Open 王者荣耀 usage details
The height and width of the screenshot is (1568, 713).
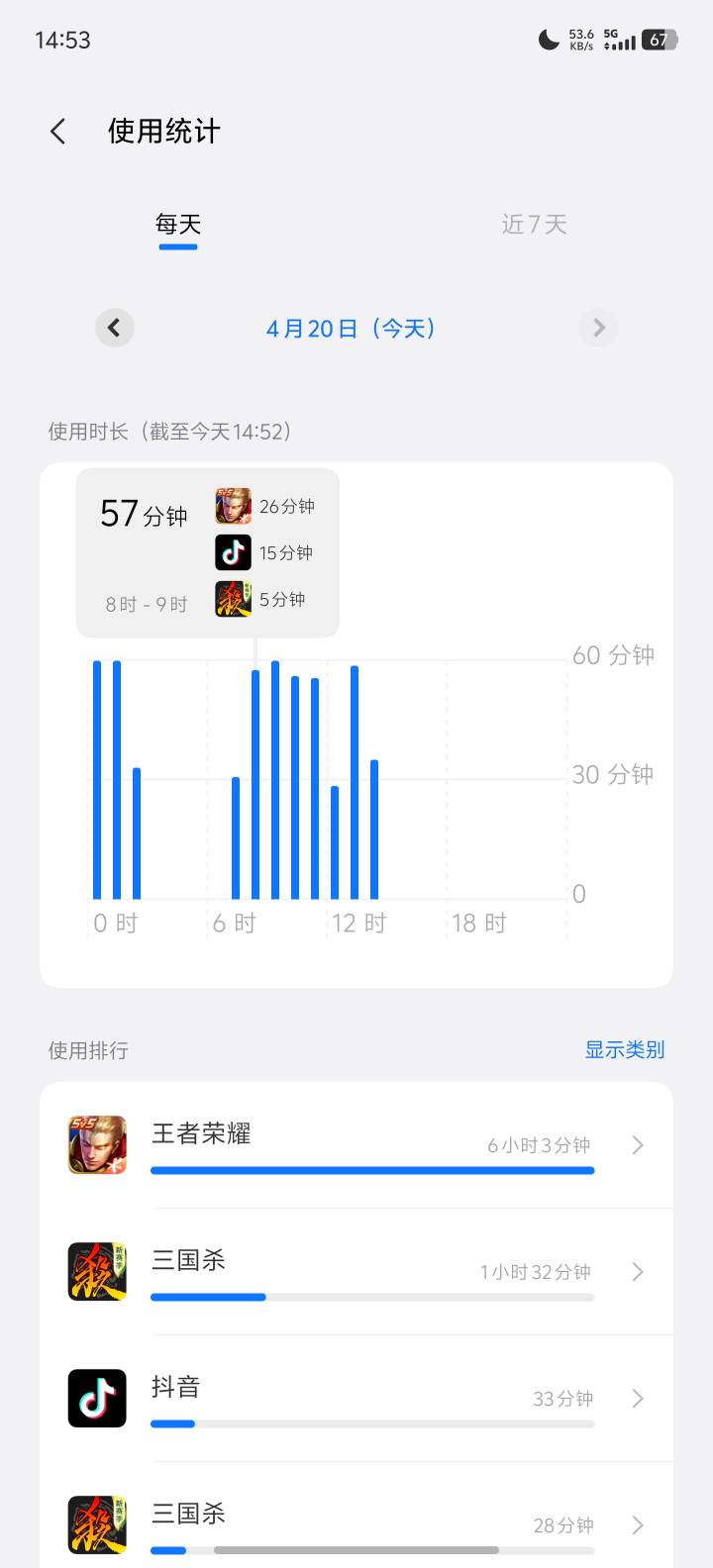356,1145
